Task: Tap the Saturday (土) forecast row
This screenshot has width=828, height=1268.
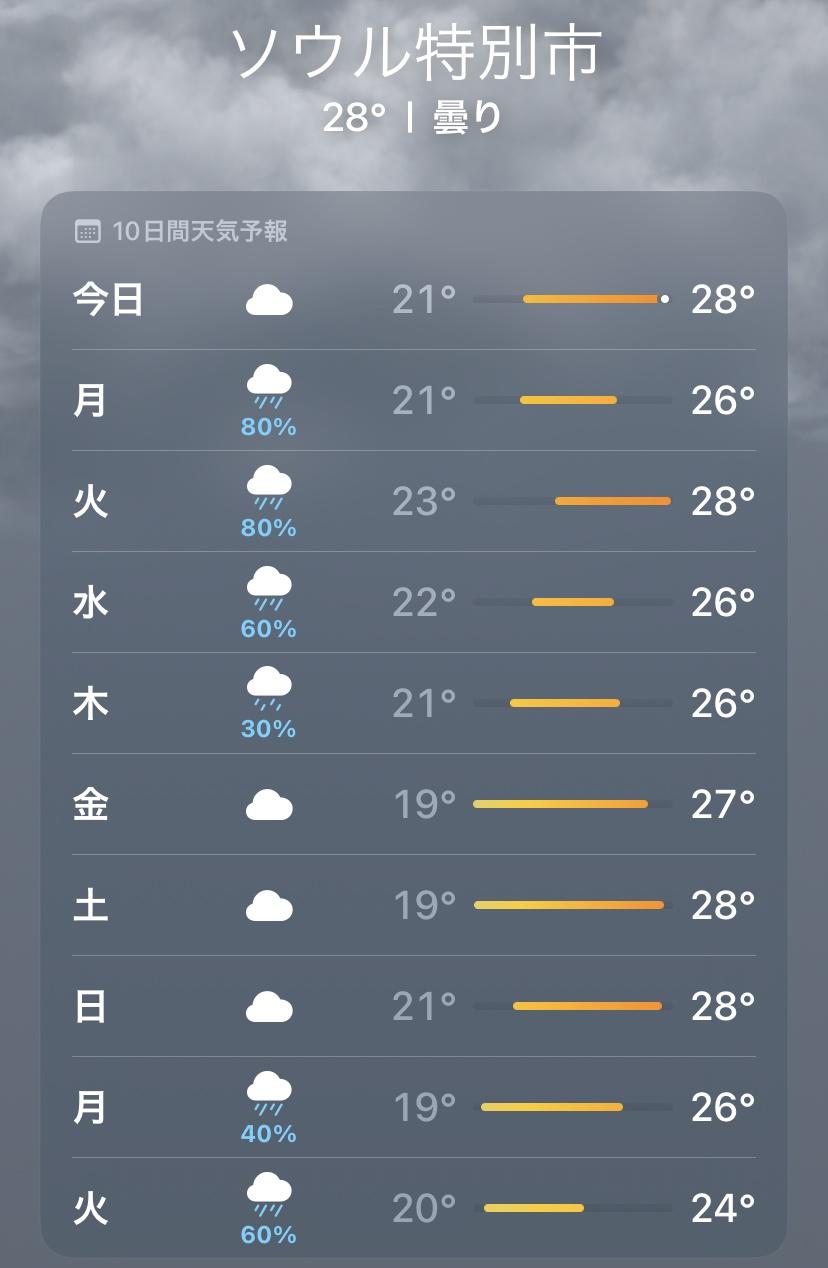Action: (x=413, y=905)
